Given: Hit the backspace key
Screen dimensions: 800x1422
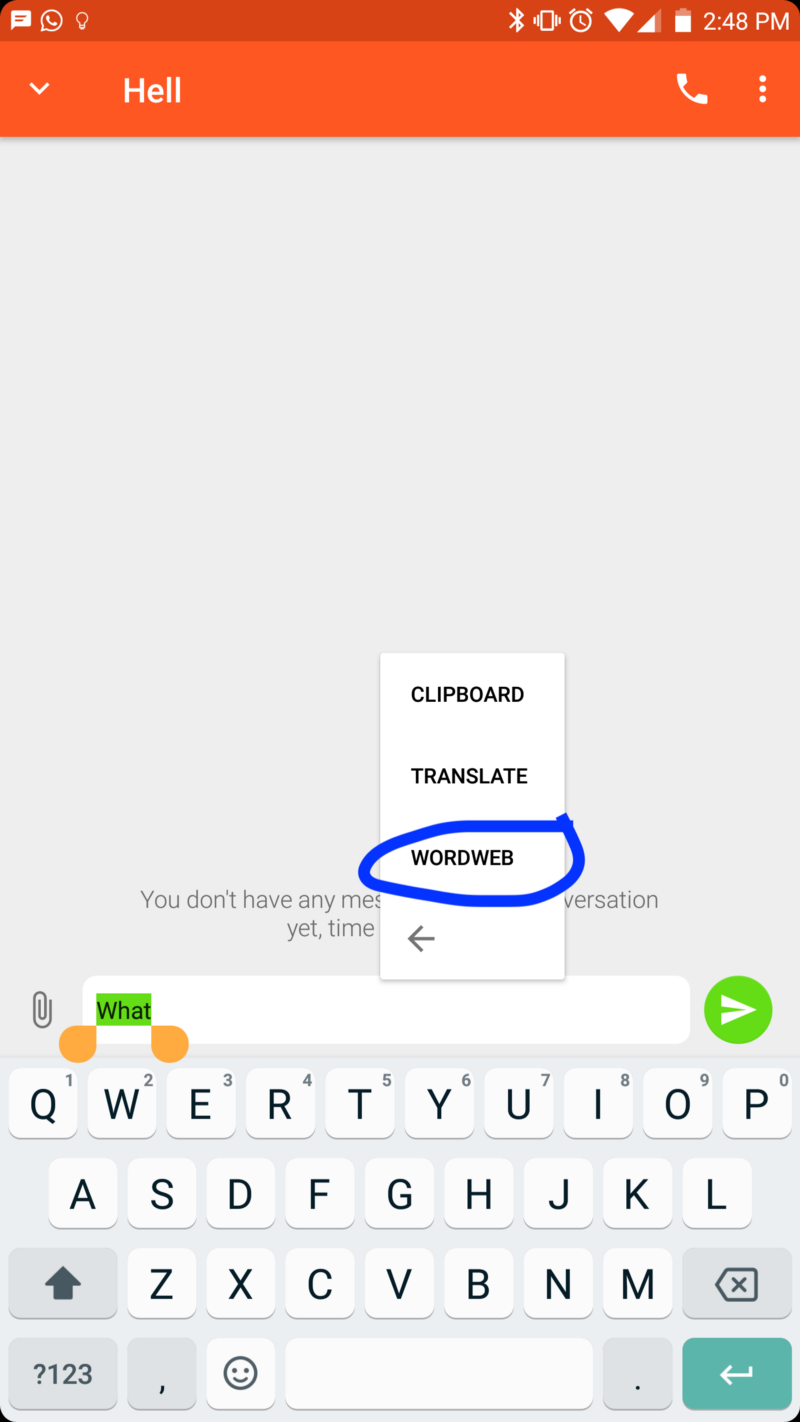Looking at the screenshot, I should pyautogui.click(x=736, y=1284).
